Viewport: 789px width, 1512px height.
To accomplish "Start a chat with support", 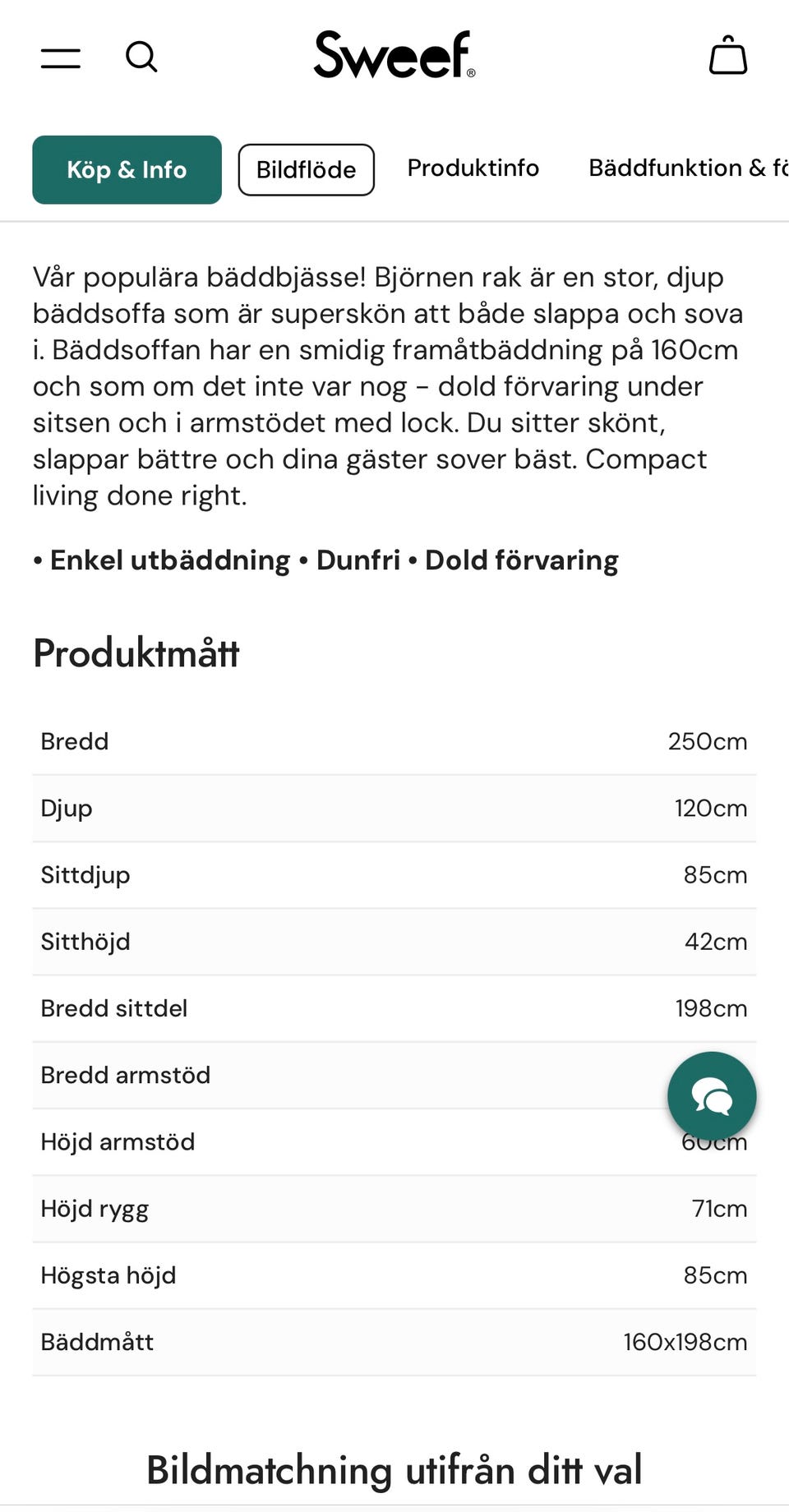I will coord(712,1096).
